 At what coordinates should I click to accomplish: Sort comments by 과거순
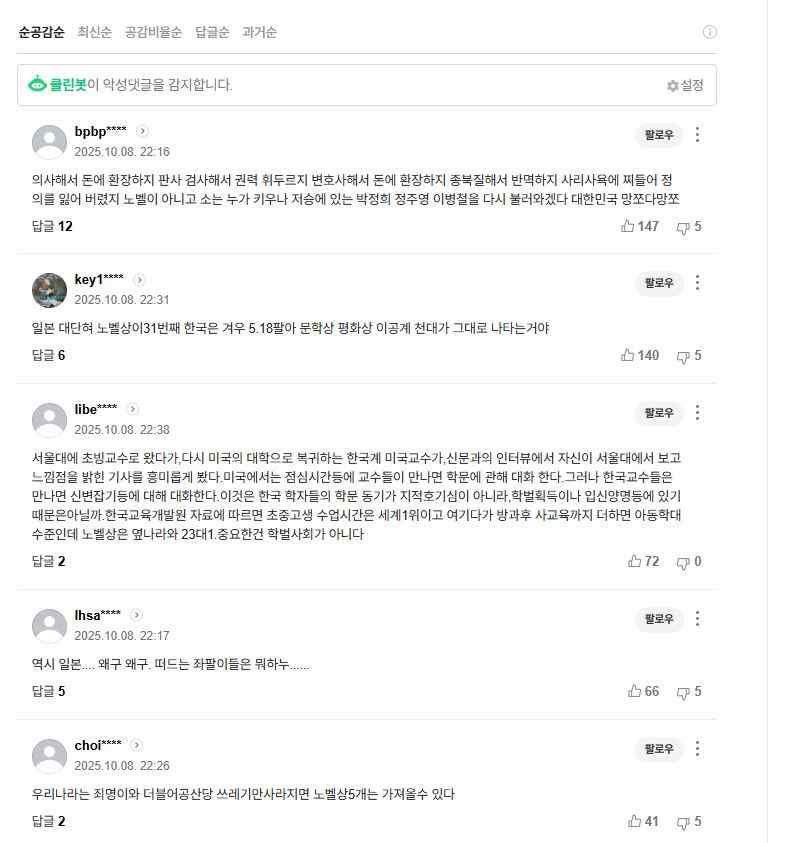tap(259, 32)
